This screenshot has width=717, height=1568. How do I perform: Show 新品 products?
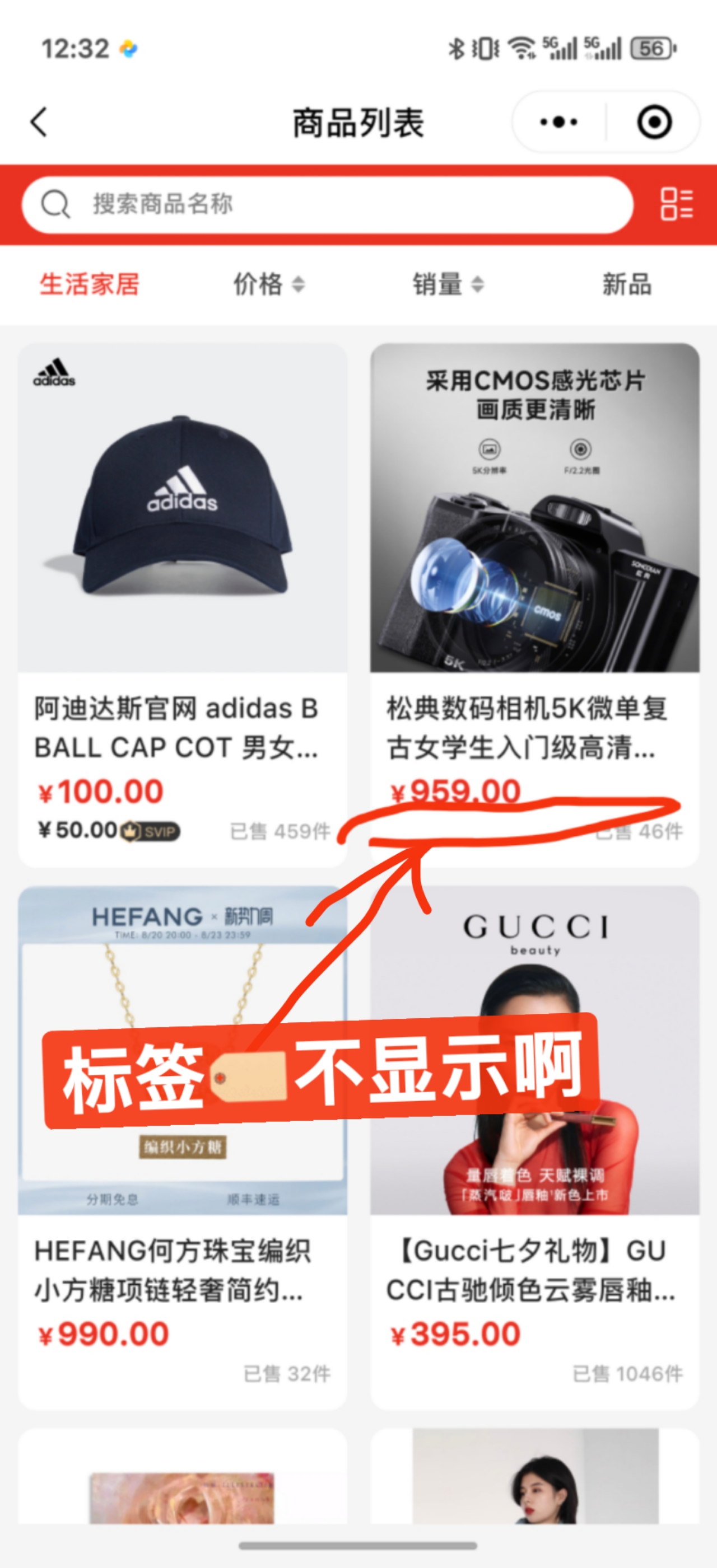pos(626,284)
